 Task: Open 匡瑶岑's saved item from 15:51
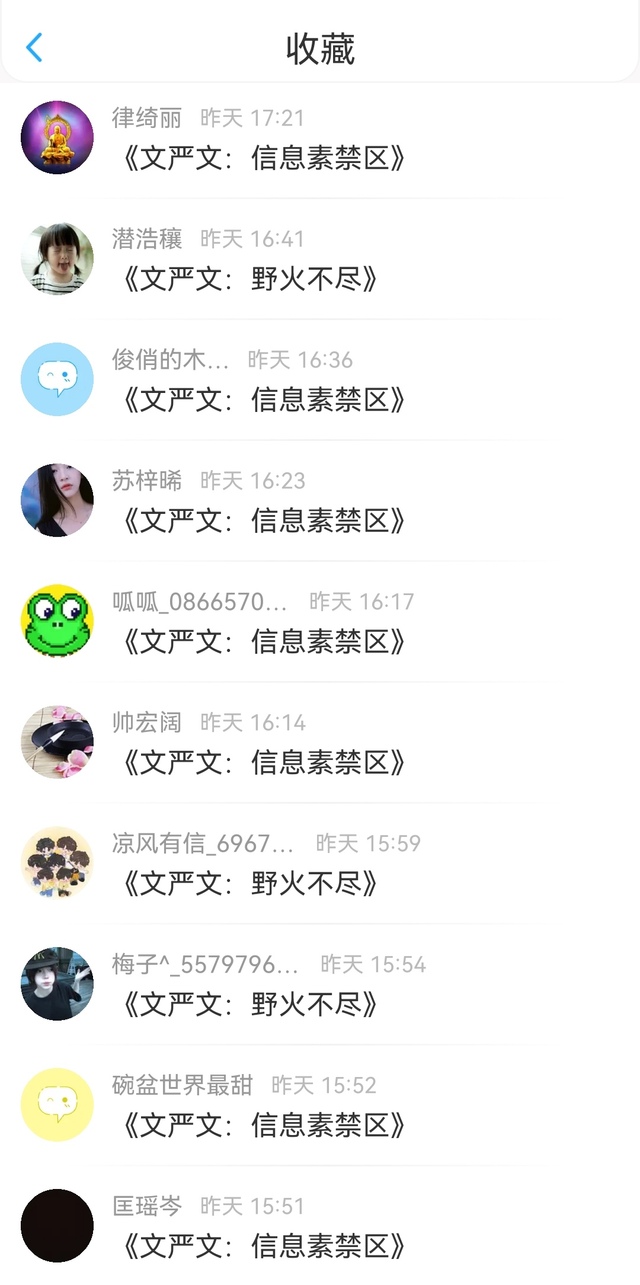click(x=320, y=1226)
